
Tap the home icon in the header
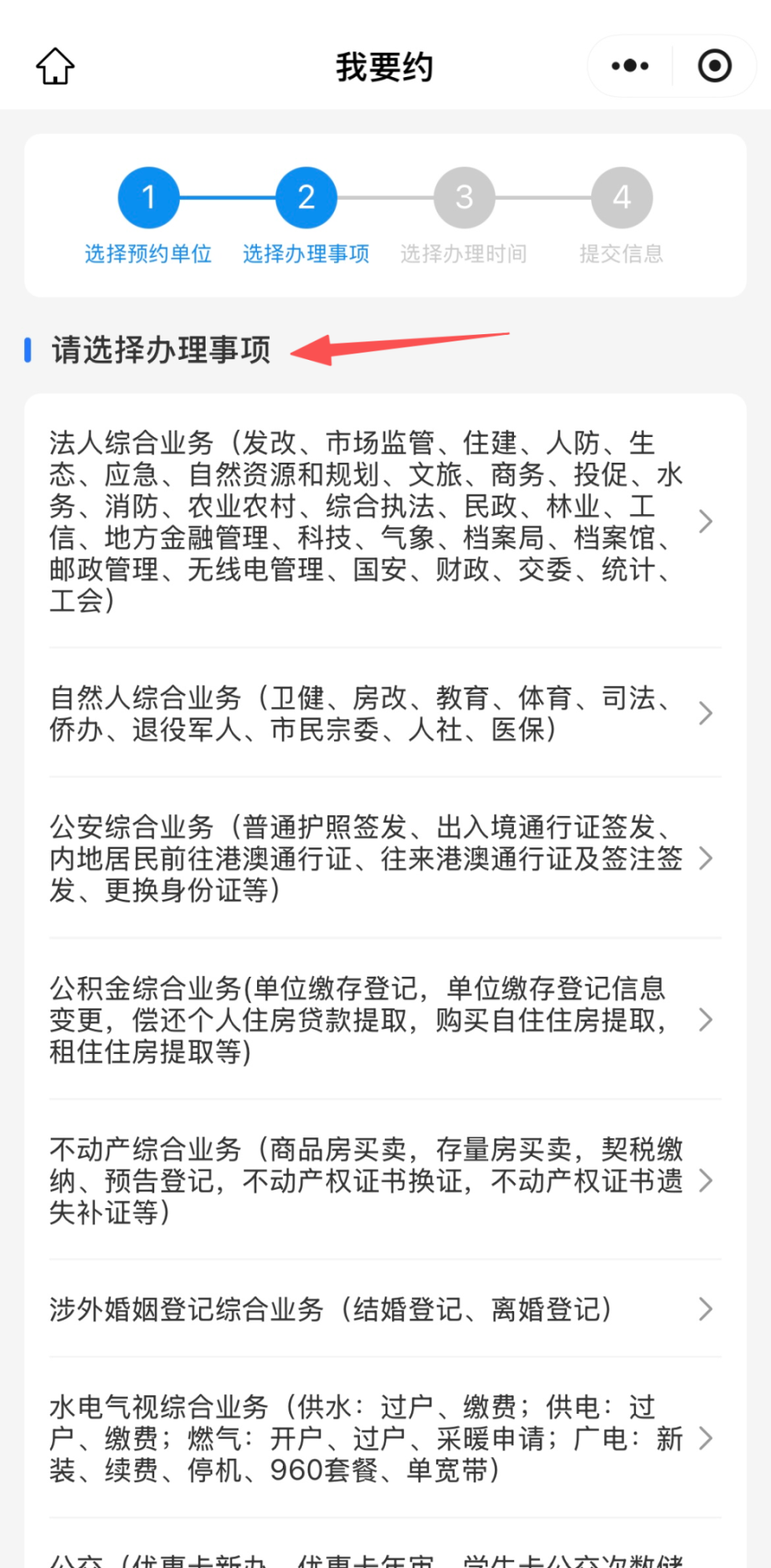tap(55, 66)
